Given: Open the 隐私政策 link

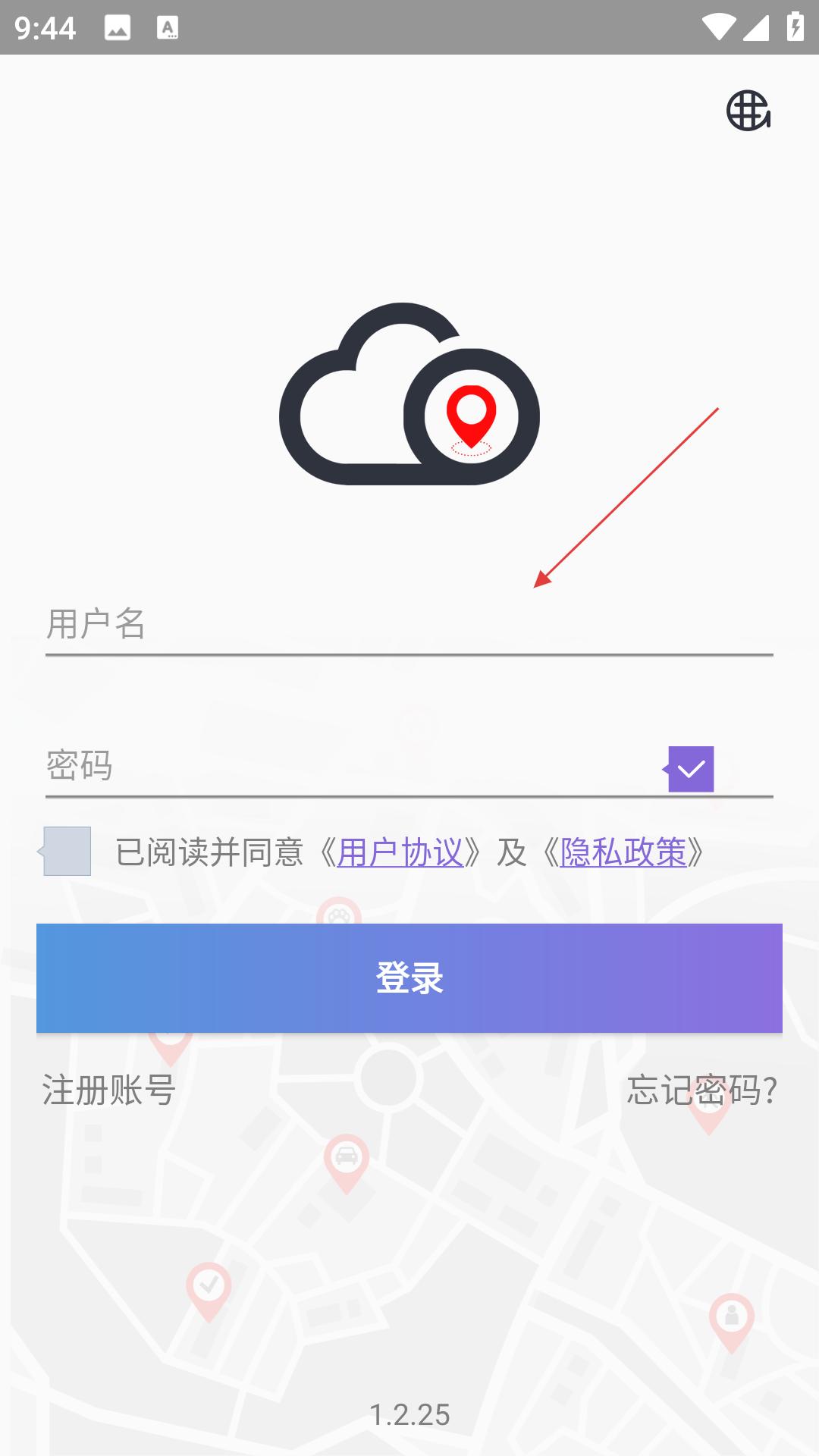Looking at the screenshot, I should (623, 852).
